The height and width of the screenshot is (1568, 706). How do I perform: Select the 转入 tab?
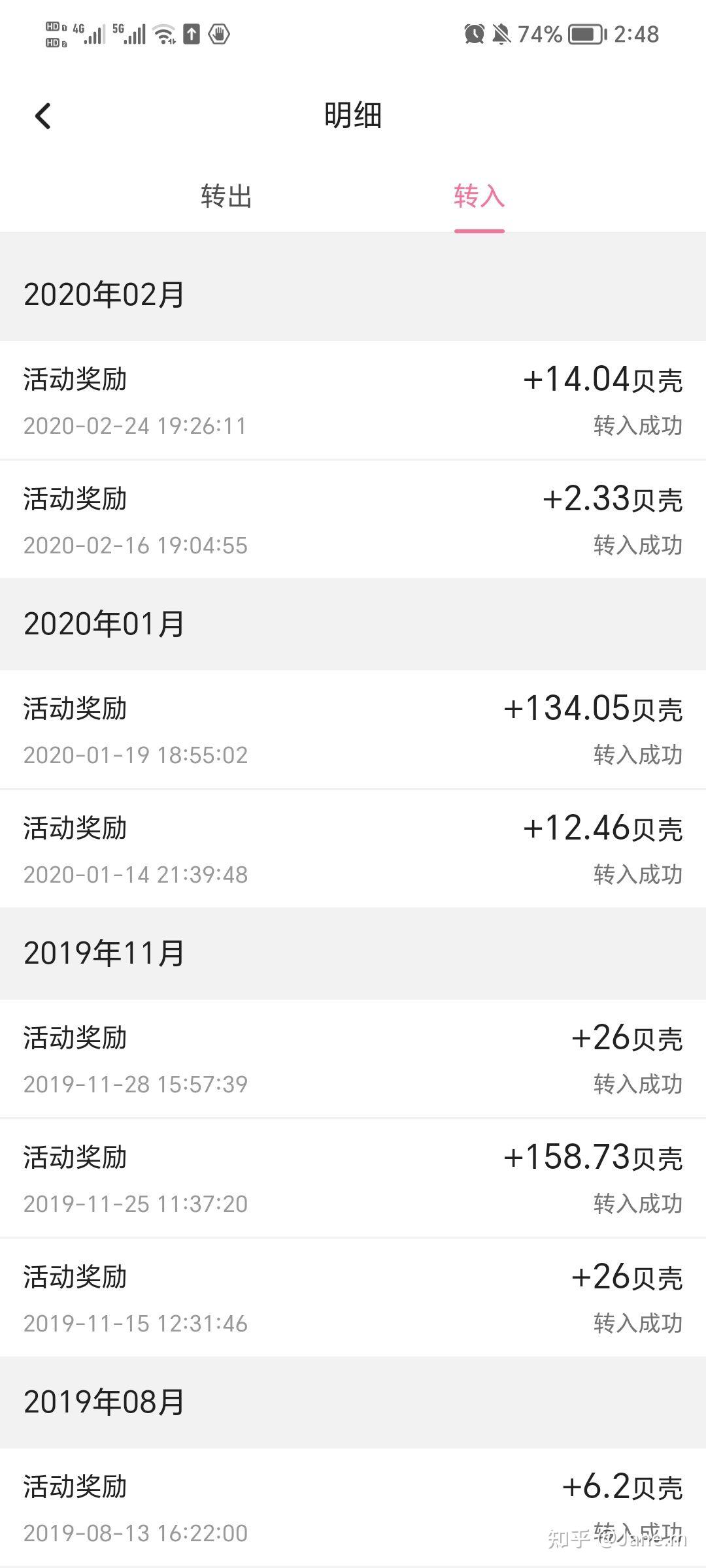pyautogui.click(x=479, y=196)
